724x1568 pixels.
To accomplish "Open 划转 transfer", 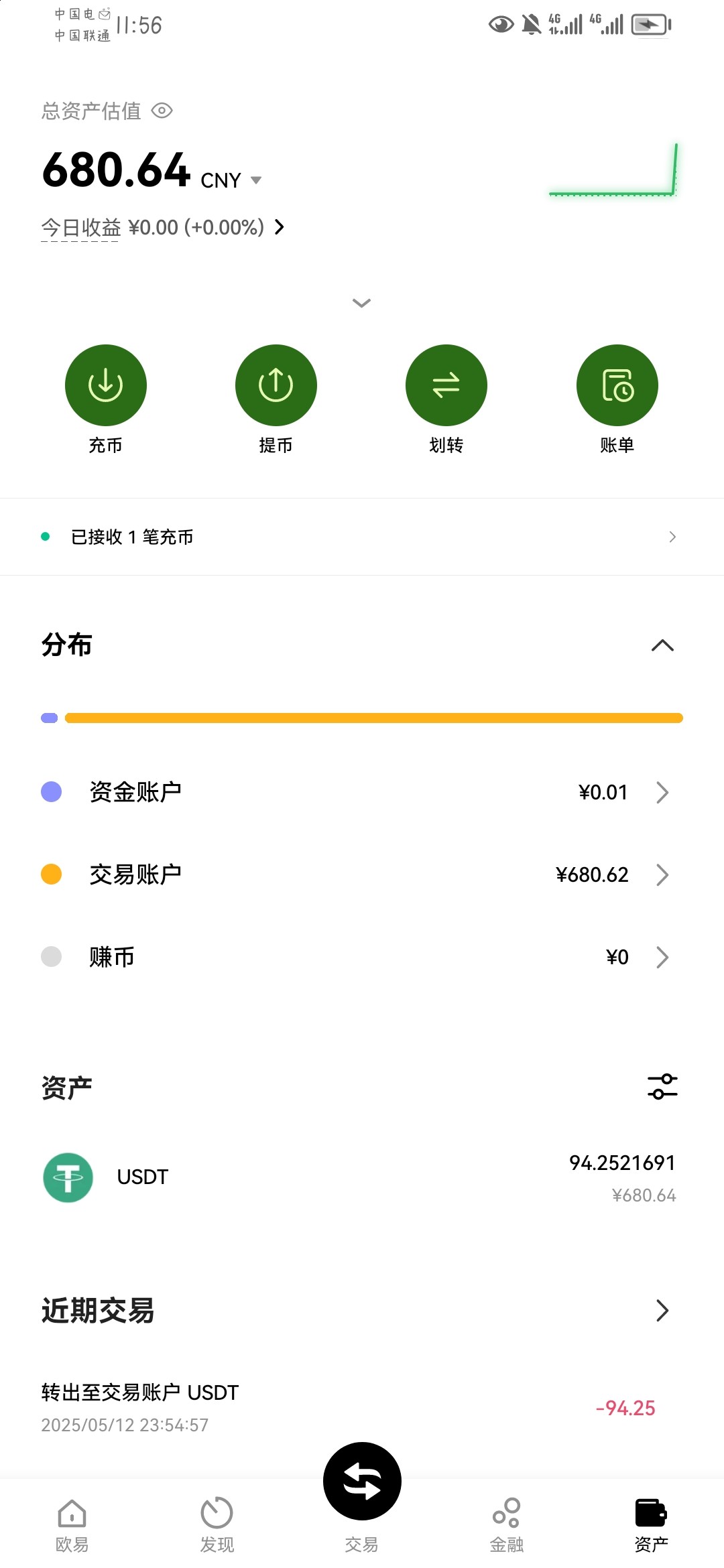I will coord(446,386).
